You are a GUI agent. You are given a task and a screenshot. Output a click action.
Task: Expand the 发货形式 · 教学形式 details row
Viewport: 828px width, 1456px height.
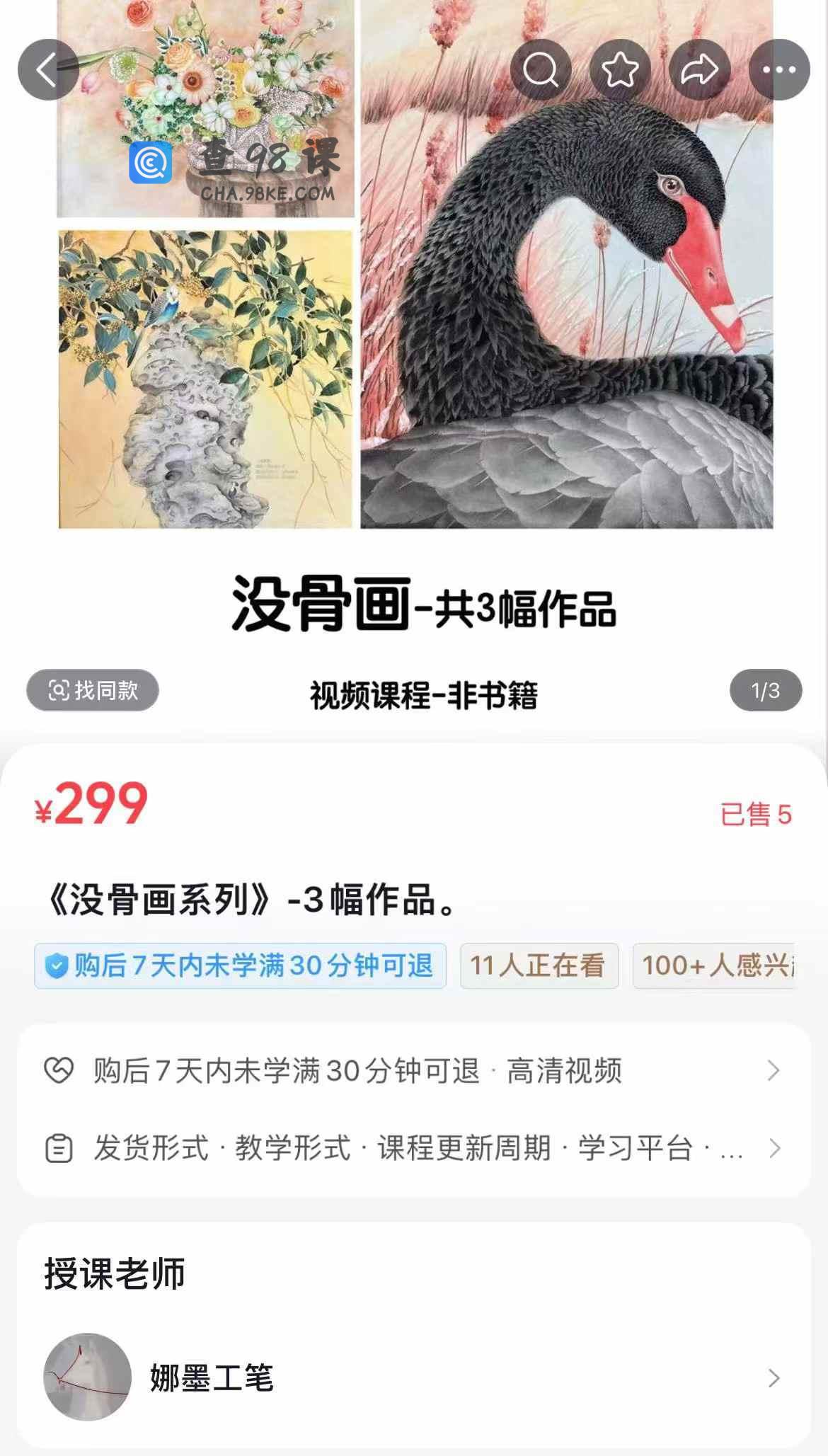413,1148
